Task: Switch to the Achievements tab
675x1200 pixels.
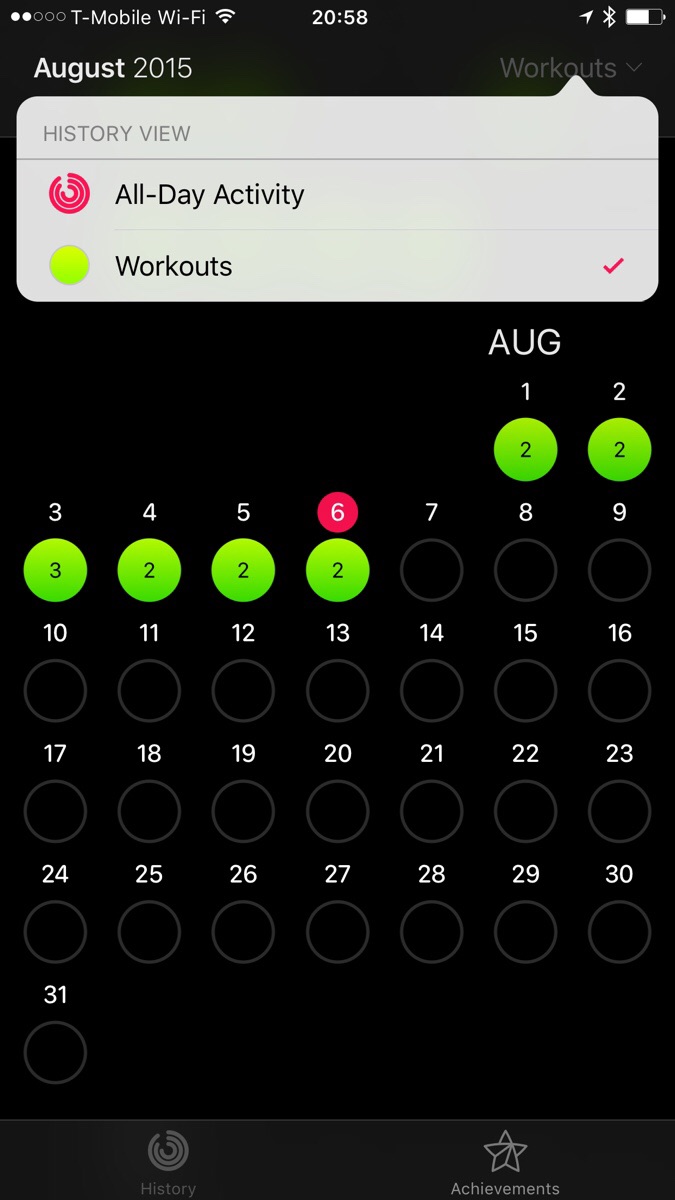Action: tap(505, 1162)
